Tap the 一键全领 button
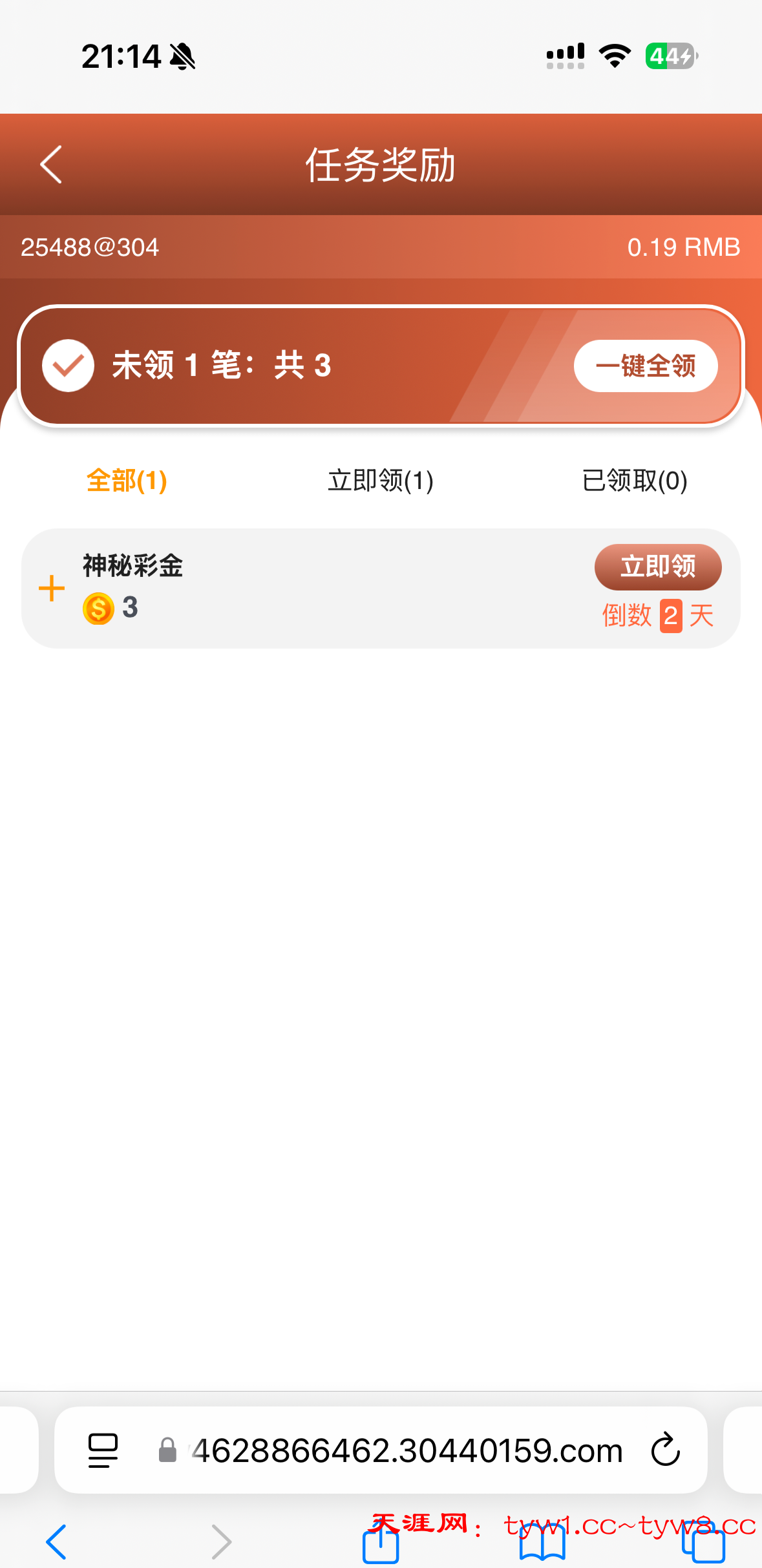The width and height of the screenshot is (762, 1568). (x=645, y=366)
